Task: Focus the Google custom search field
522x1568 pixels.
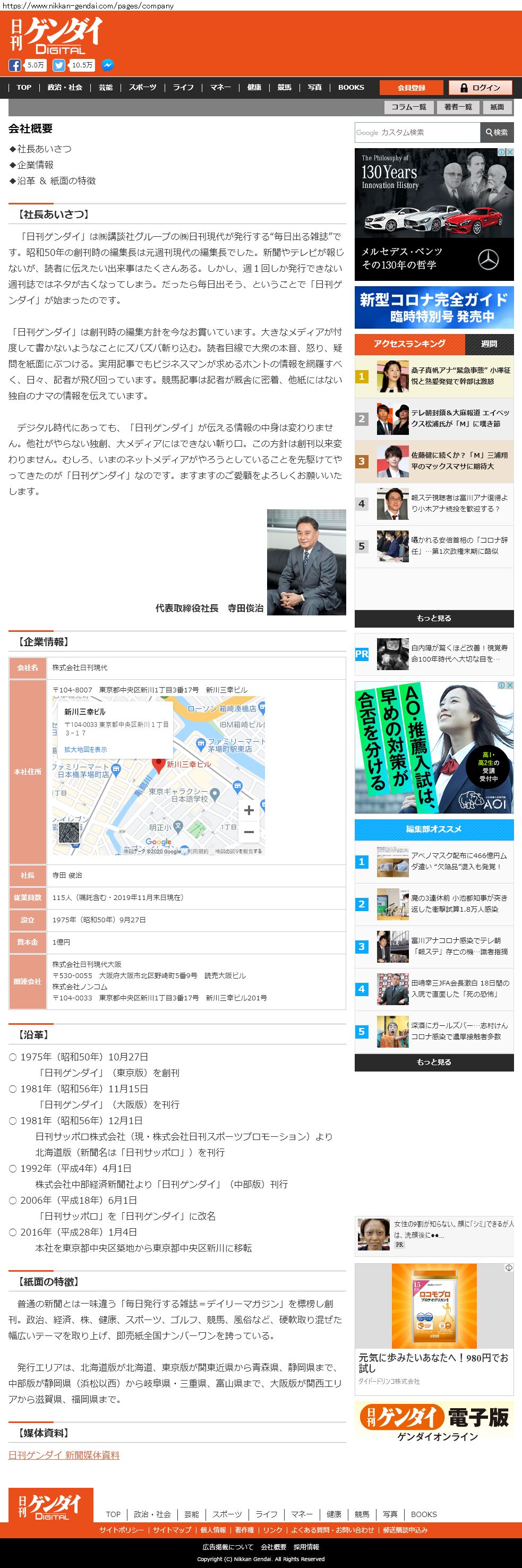Action: [417, 132]
